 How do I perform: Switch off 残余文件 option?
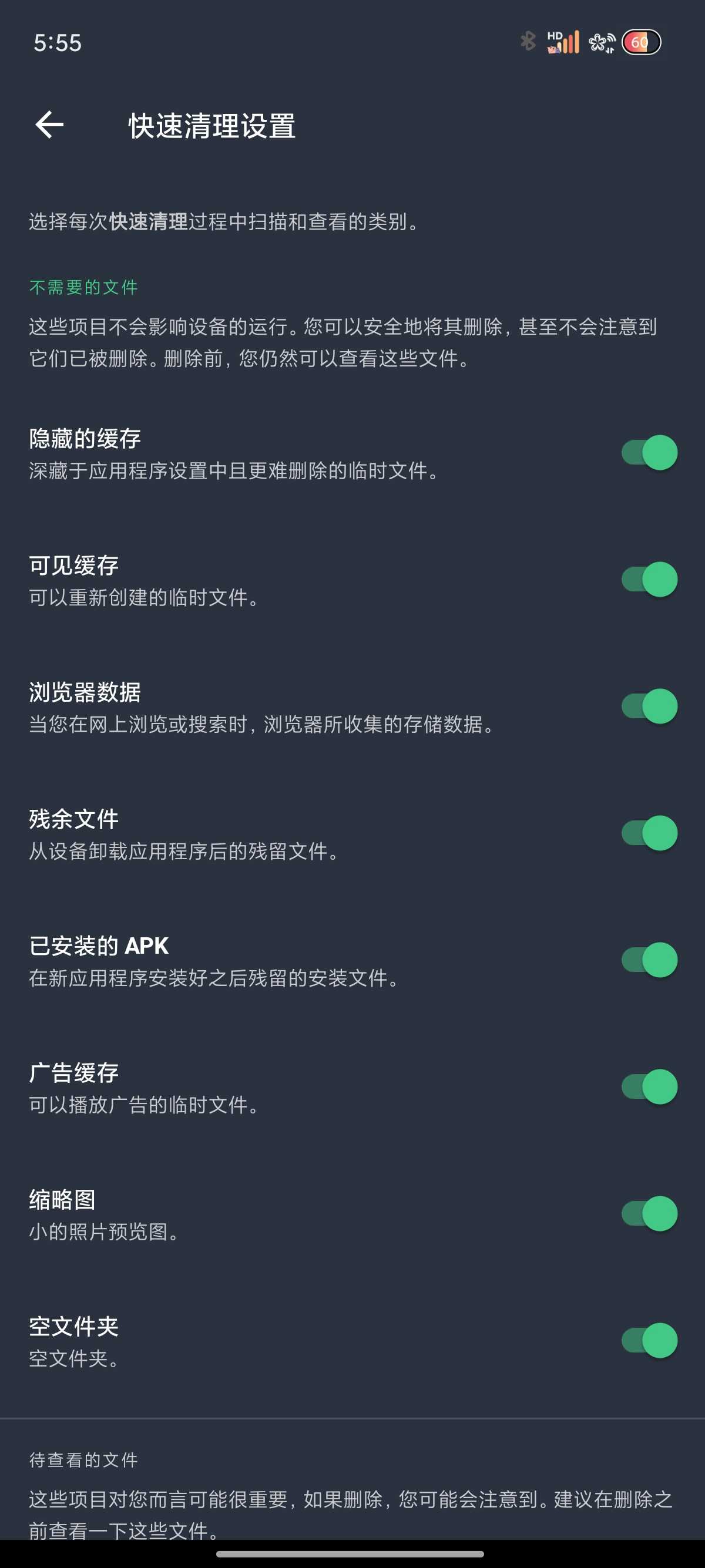[x=649, y=833]
